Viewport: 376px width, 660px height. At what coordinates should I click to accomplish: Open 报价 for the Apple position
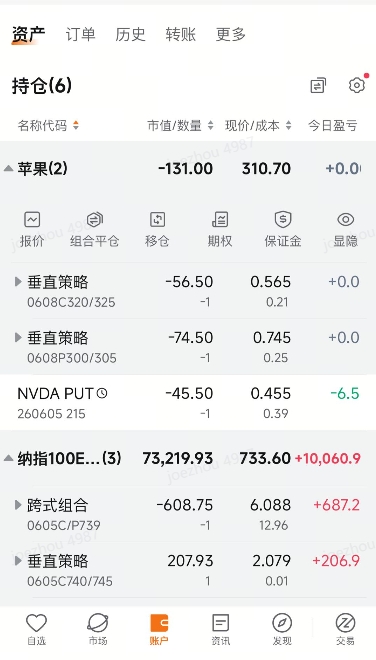click(32, 229)
